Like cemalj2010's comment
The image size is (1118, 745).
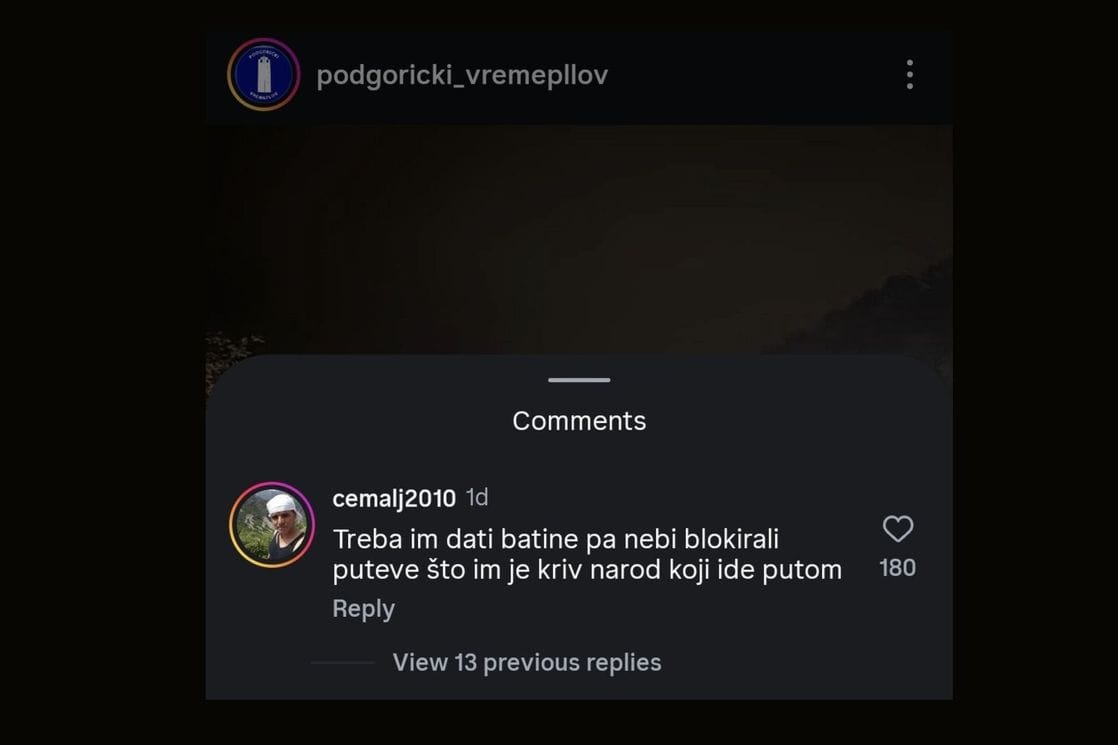coord(897,529)
